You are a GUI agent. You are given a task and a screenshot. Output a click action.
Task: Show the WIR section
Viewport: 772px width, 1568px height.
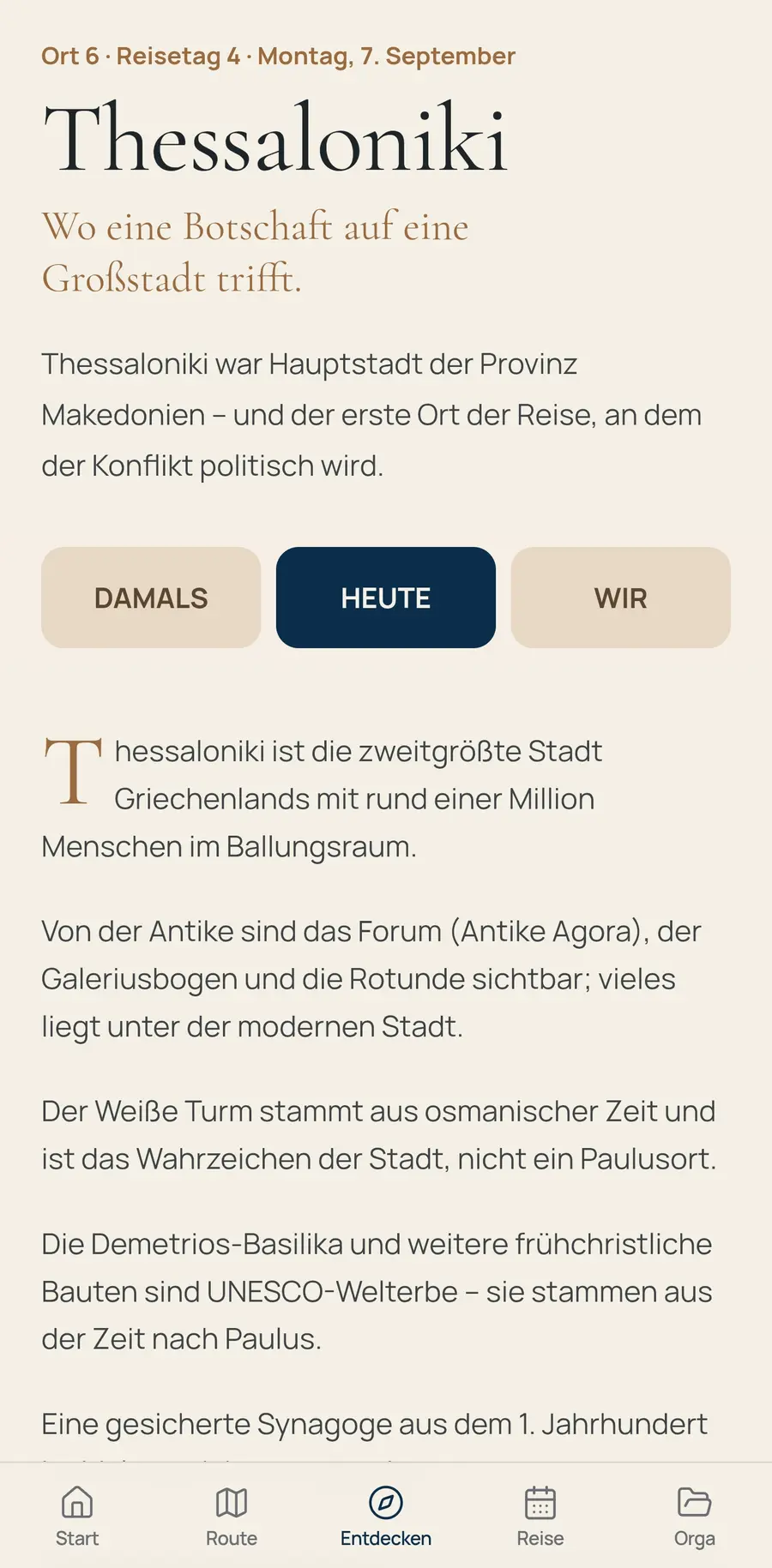[x=621, y=598]
